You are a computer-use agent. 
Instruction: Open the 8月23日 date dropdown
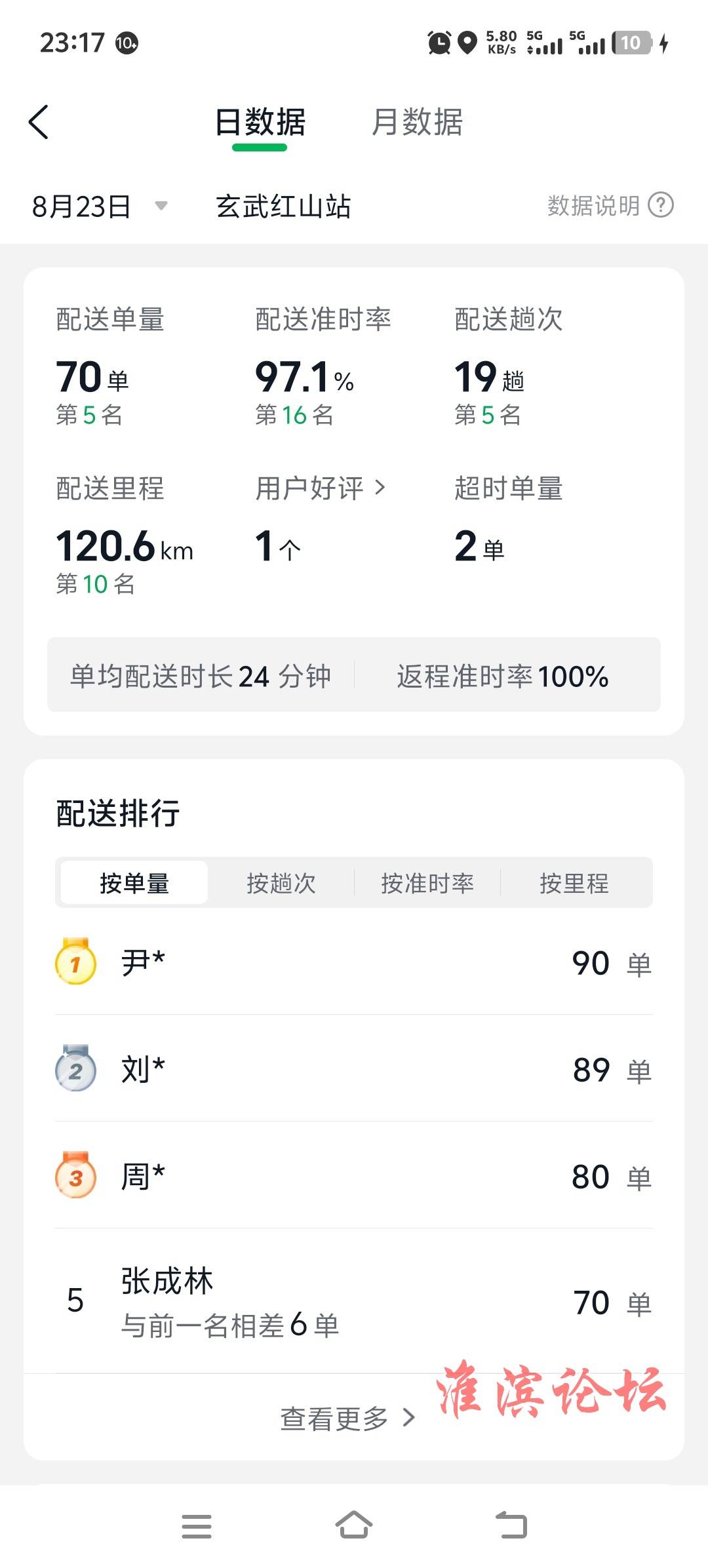(100, 206)
